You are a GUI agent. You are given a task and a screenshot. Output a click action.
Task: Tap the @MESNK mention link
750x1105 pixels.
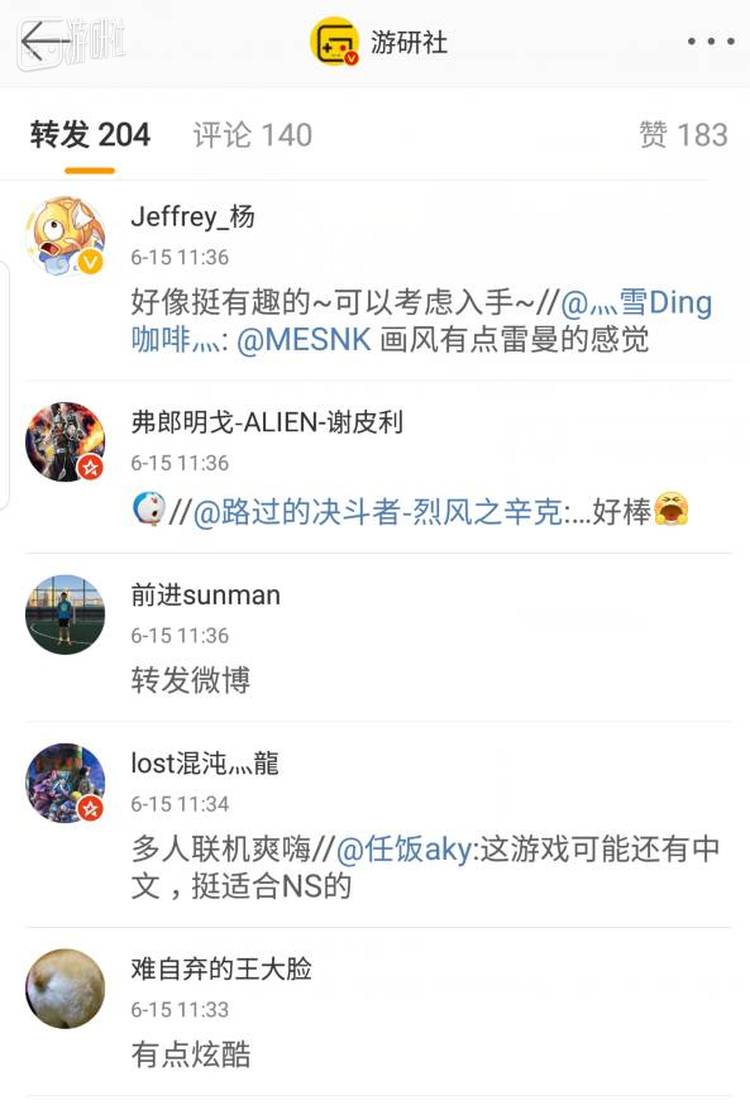pyautogui.click(x=304, y=338)
